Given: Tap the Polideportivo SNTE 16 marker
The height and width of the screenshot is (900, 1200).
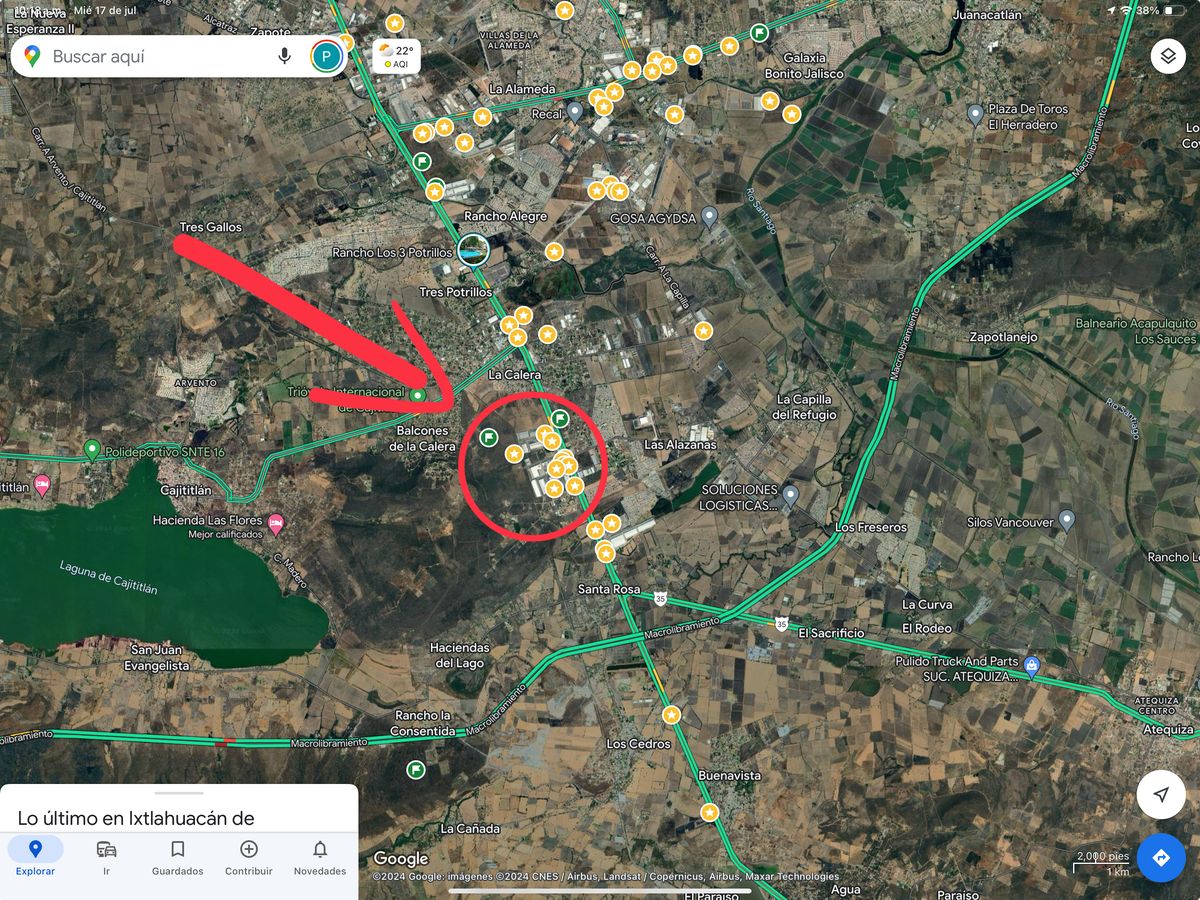Looking at the screenshot, I should tap(93, 450).
